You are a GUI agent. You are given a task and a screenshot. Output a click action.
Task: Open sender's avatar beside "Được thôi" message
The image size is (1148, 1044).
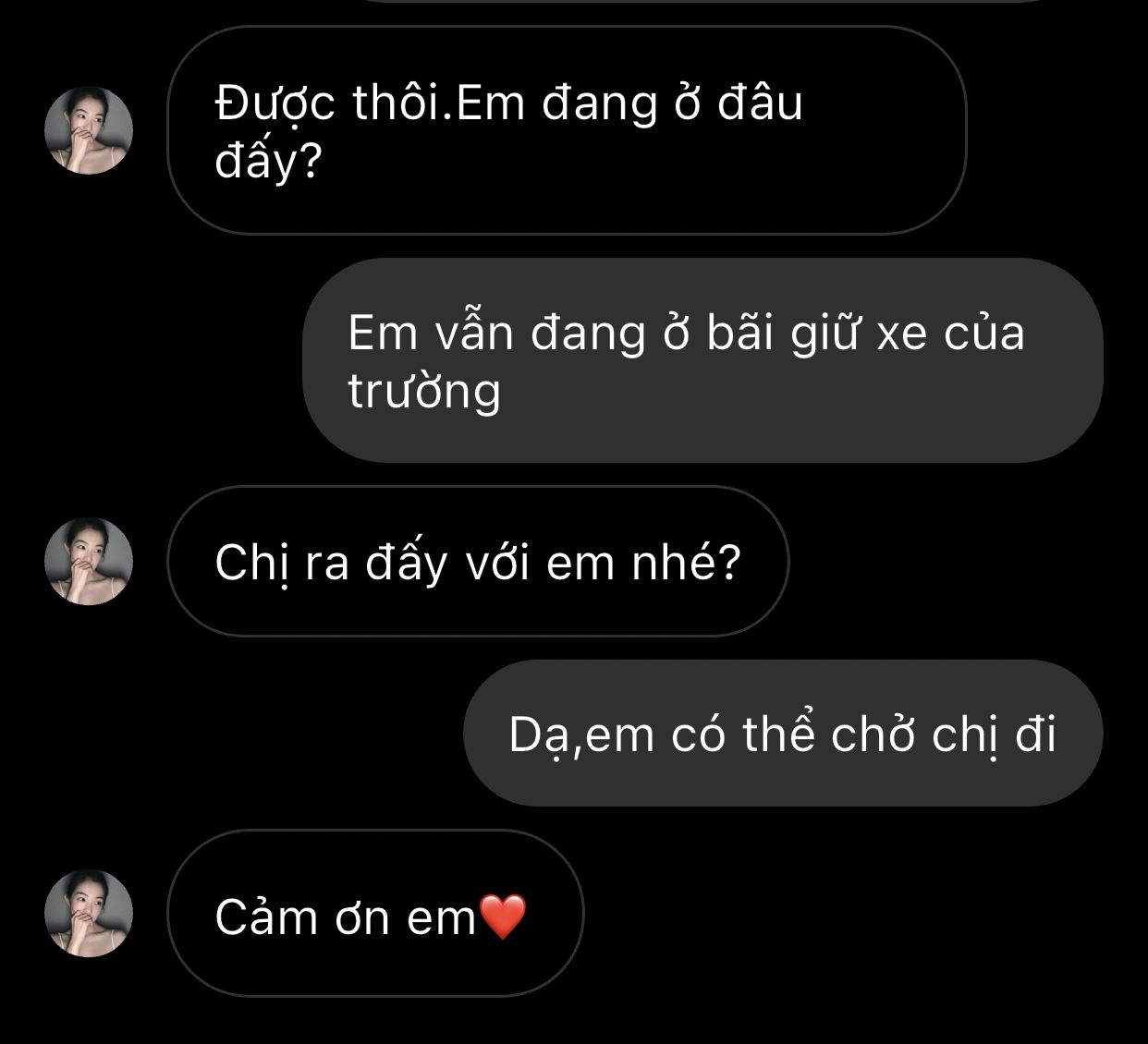coord(89,130)
